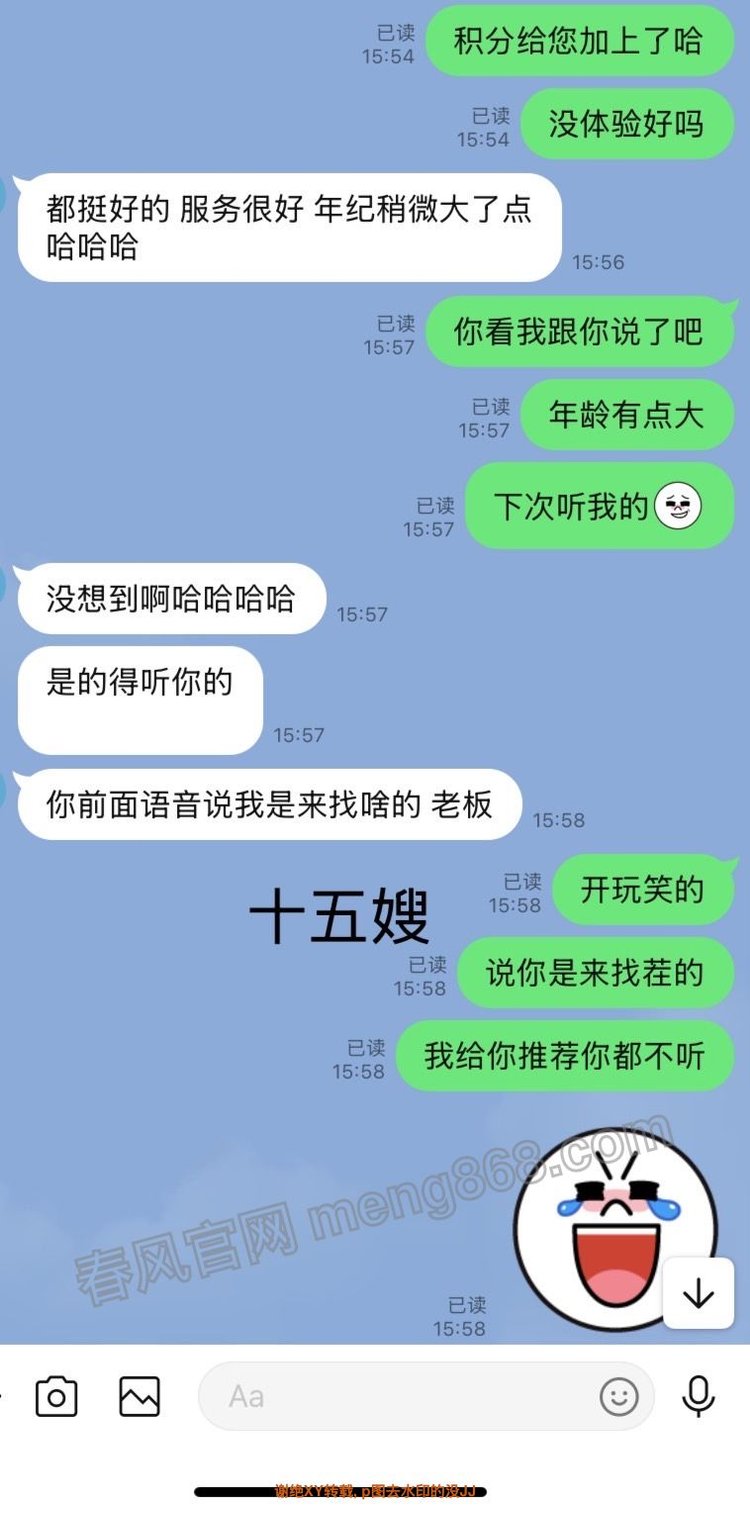Open the camera to take a photo
This screenshot has height=1513, width=750.
(56, 1396)
